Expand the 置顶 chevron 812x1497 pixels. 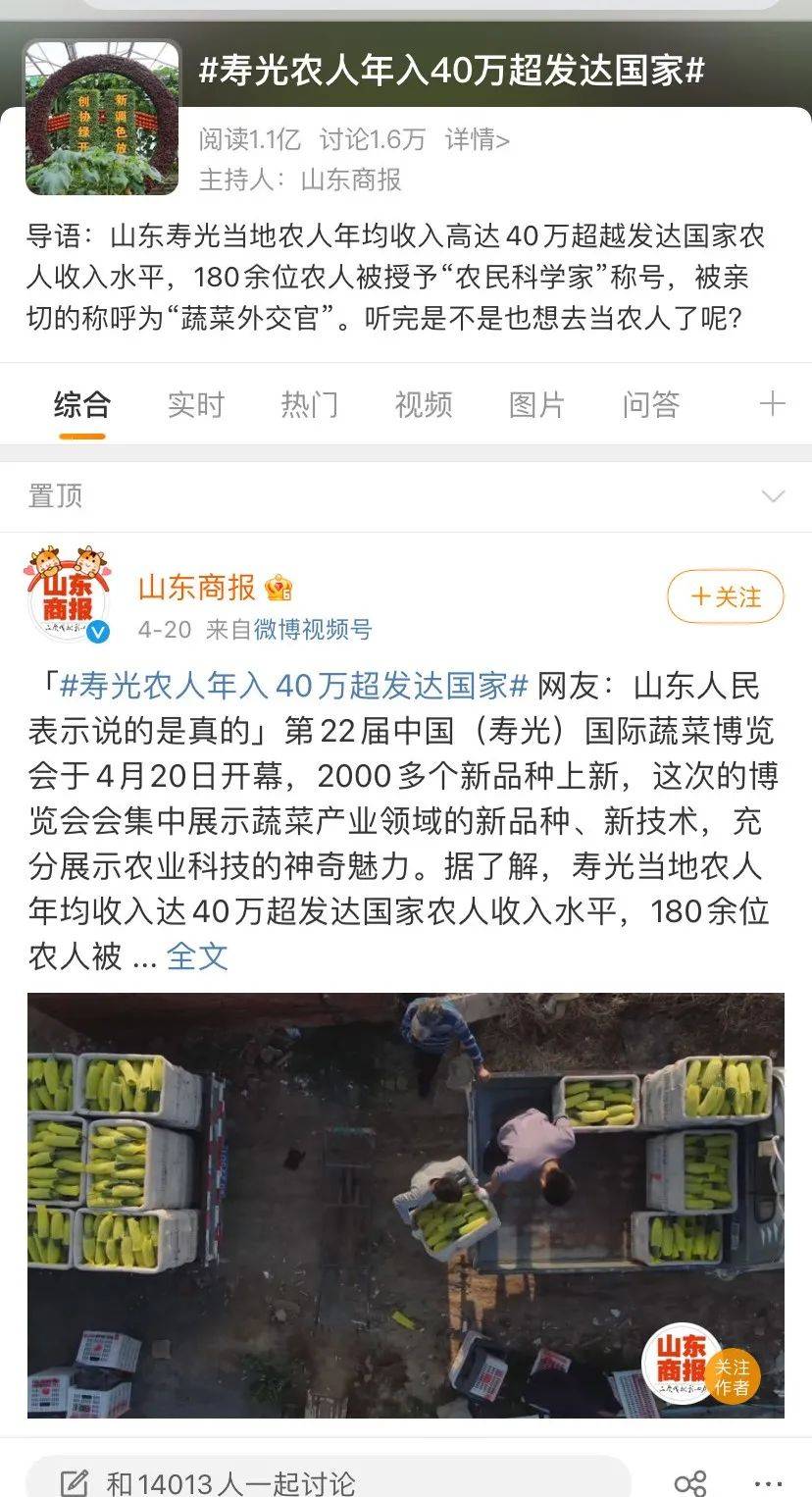tap(774, 496)
